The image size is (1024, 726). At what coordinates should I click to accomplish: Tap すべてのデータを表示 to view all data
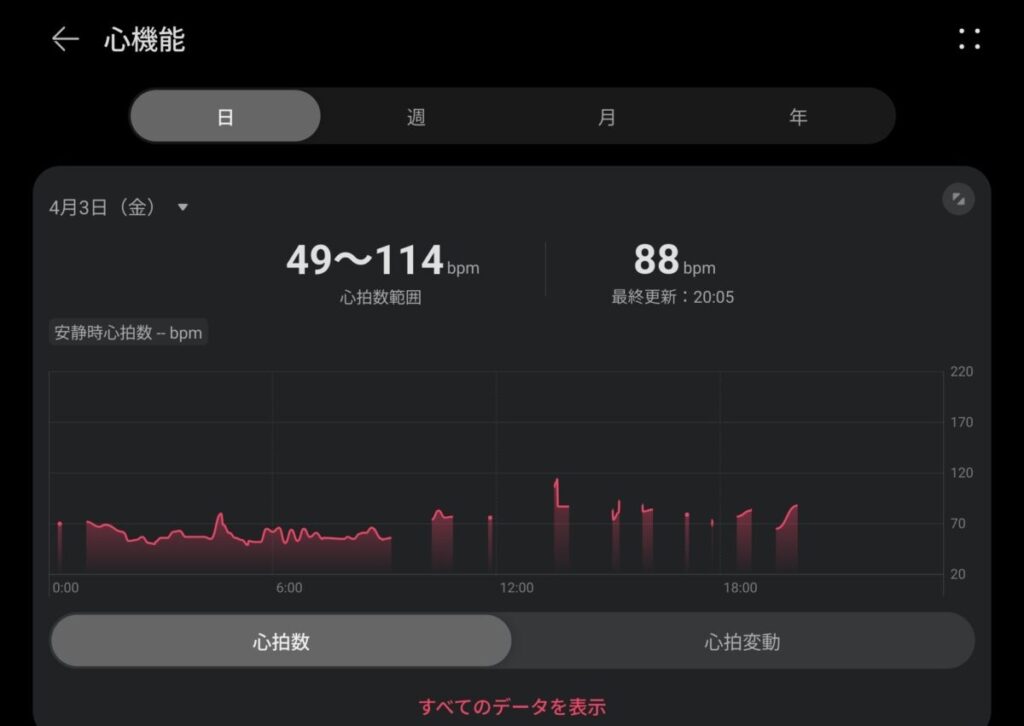(x=512, y=706)
